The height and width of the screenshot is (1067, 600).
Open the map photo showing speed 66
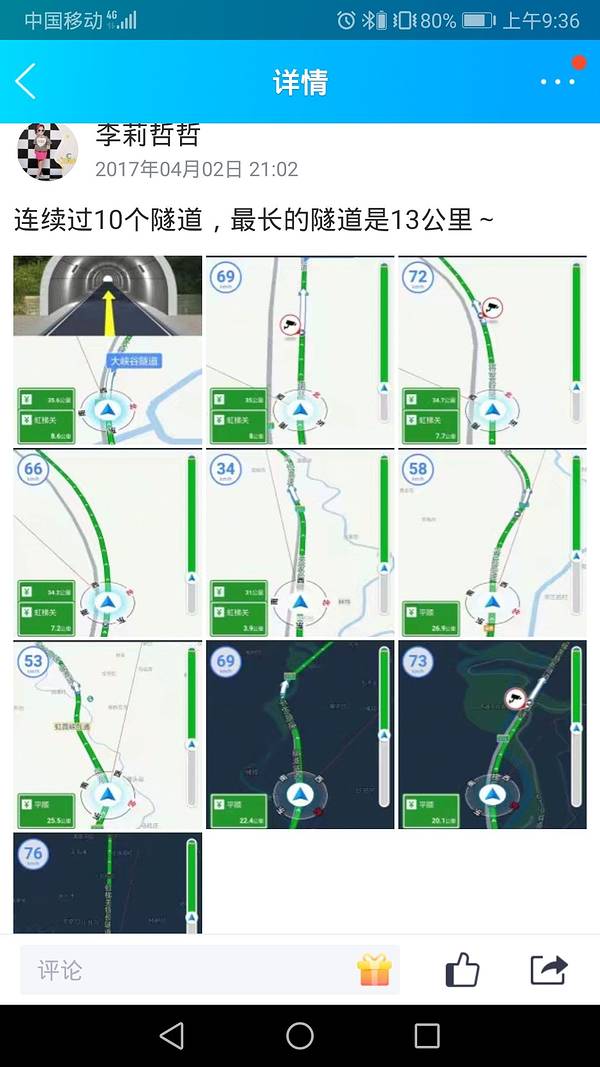[108, 543]
